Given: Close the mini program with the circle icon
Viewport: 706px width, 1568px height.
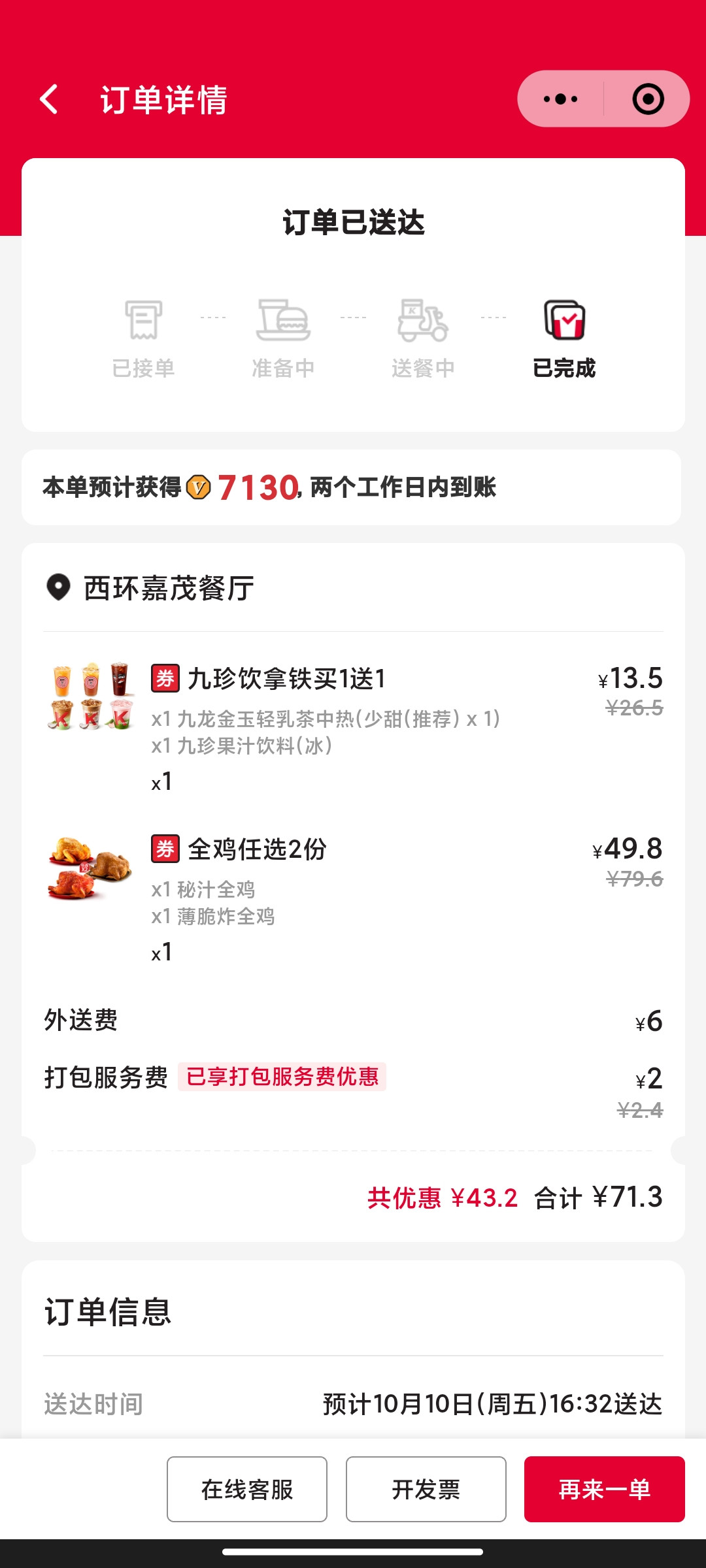Looking at the screenshot, I should [648, 99].
